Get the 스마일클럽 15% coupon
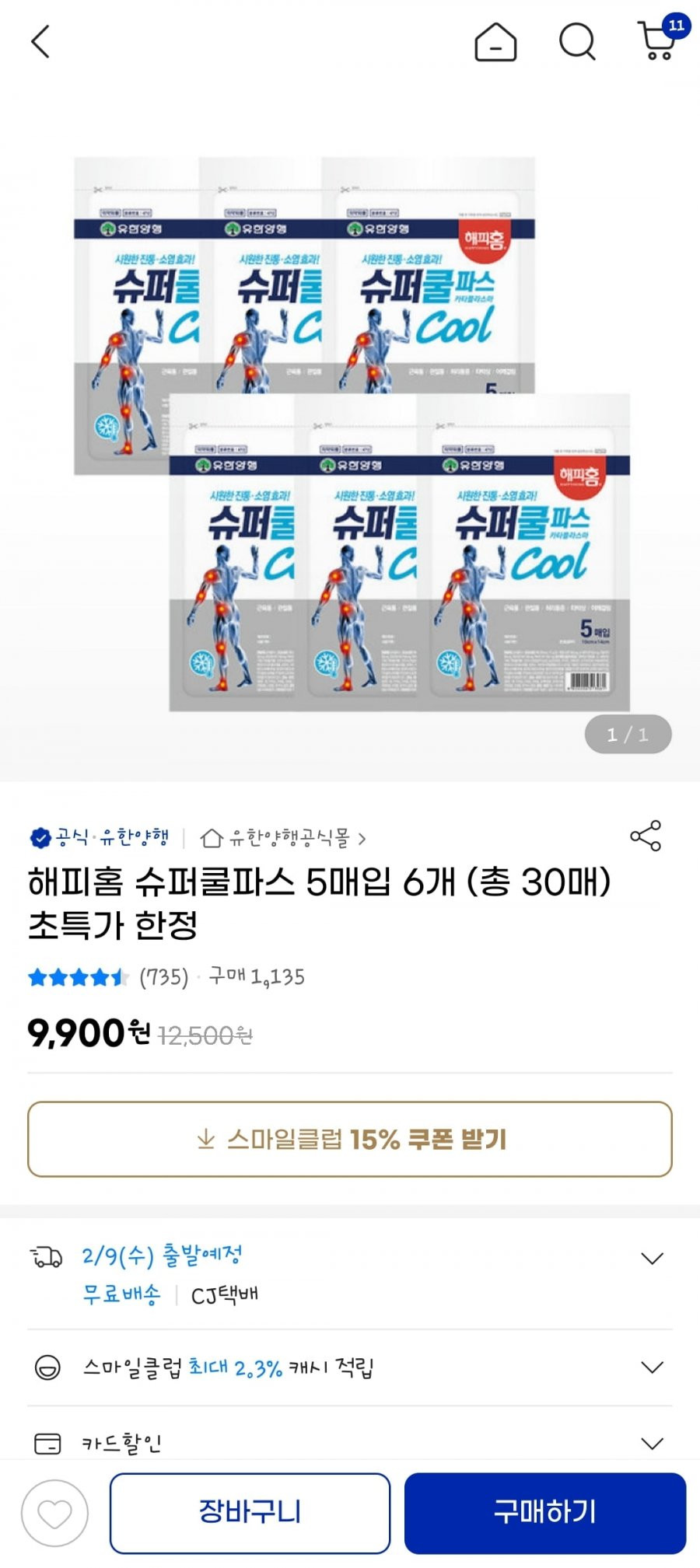 [x=350, y=1139]
